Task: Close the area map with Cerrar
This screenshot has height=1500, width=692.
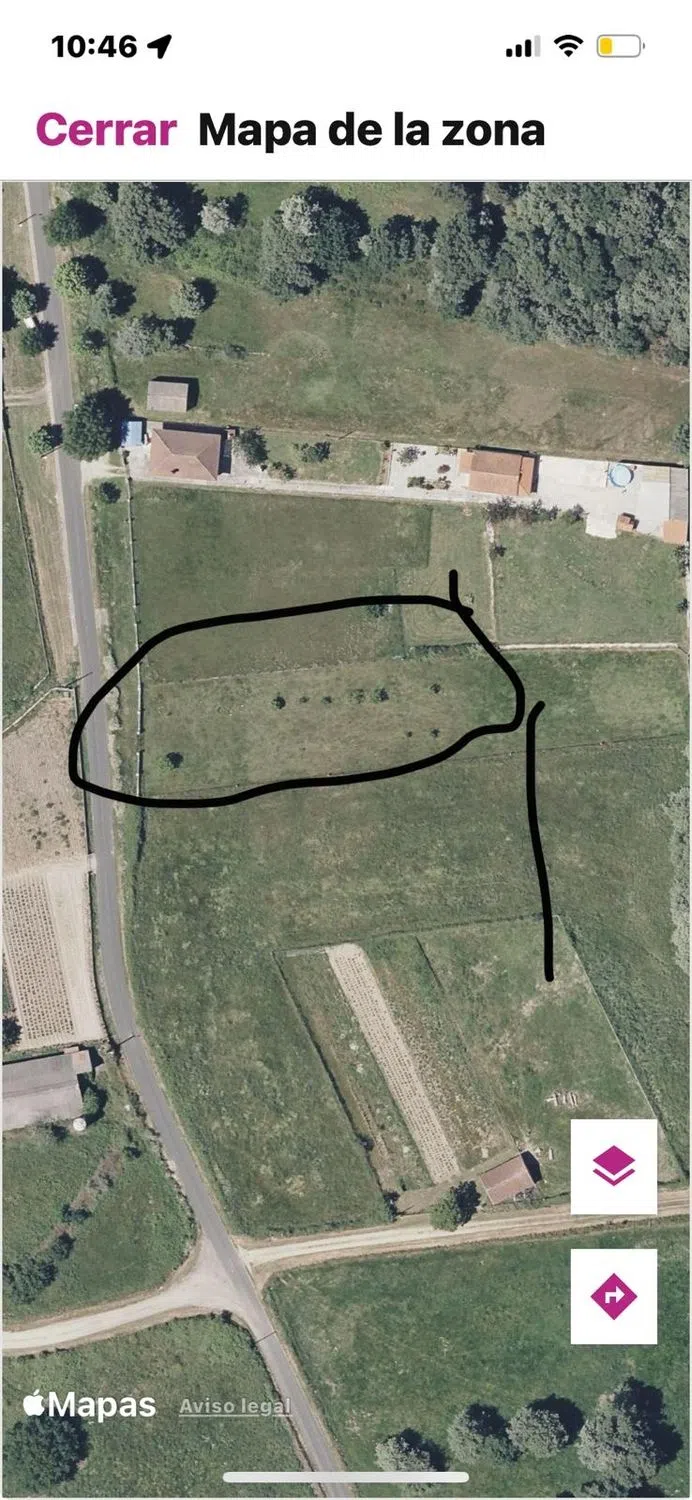Action: pyautogui.click(x=106, y=131)
